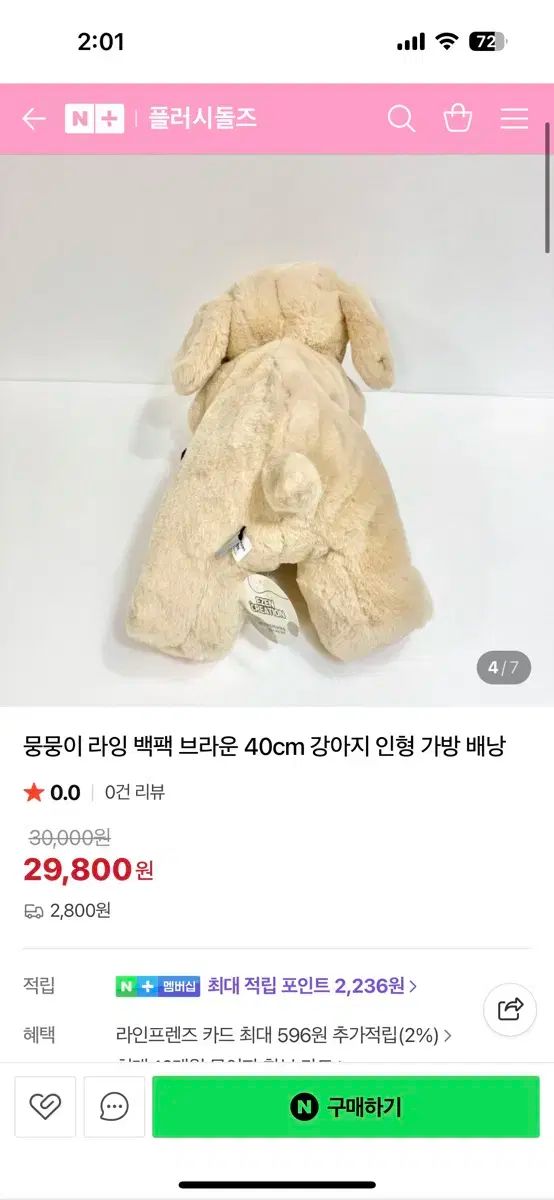Add product to wishlist with heart

point(45,1107)
